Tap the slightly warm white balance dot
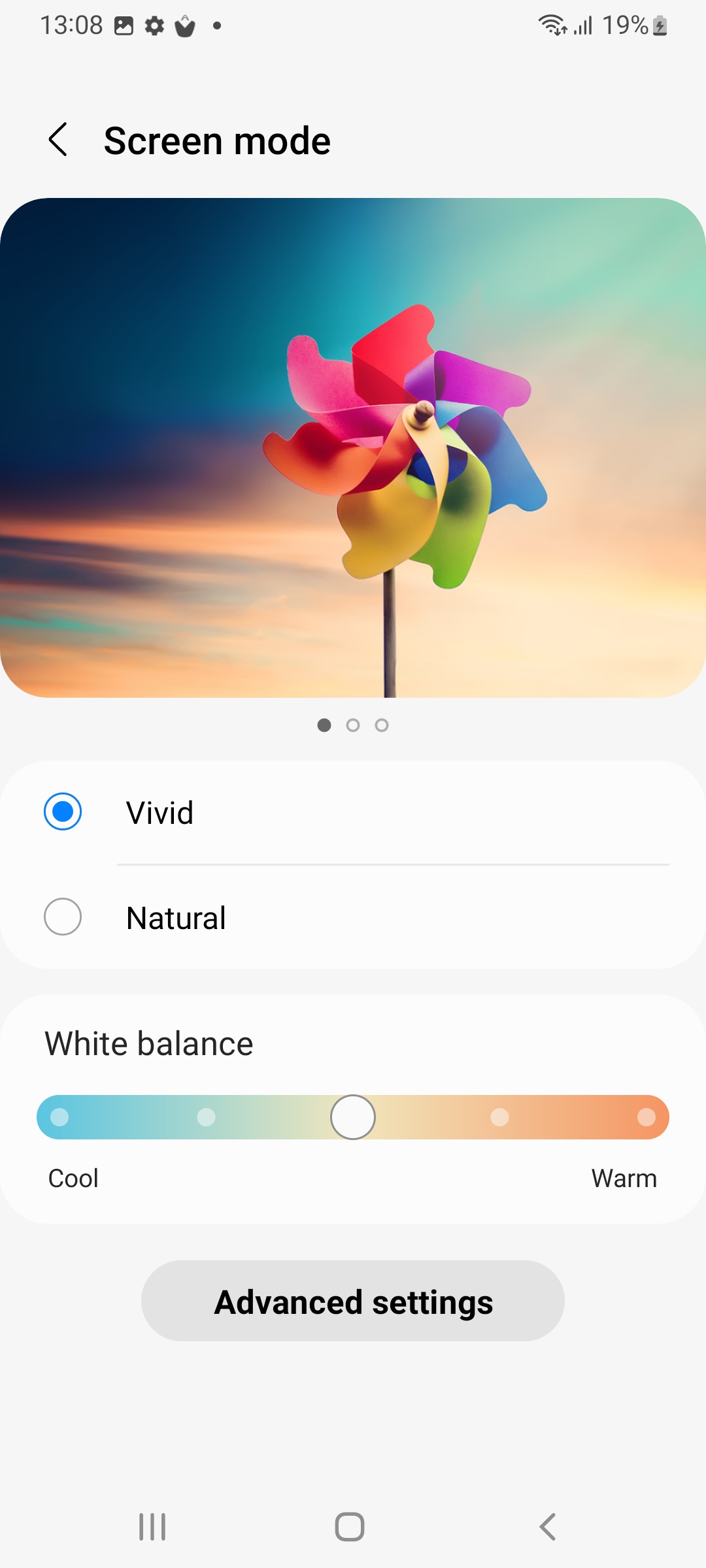Screen dimensions: 706x1568 (499, 1117)
